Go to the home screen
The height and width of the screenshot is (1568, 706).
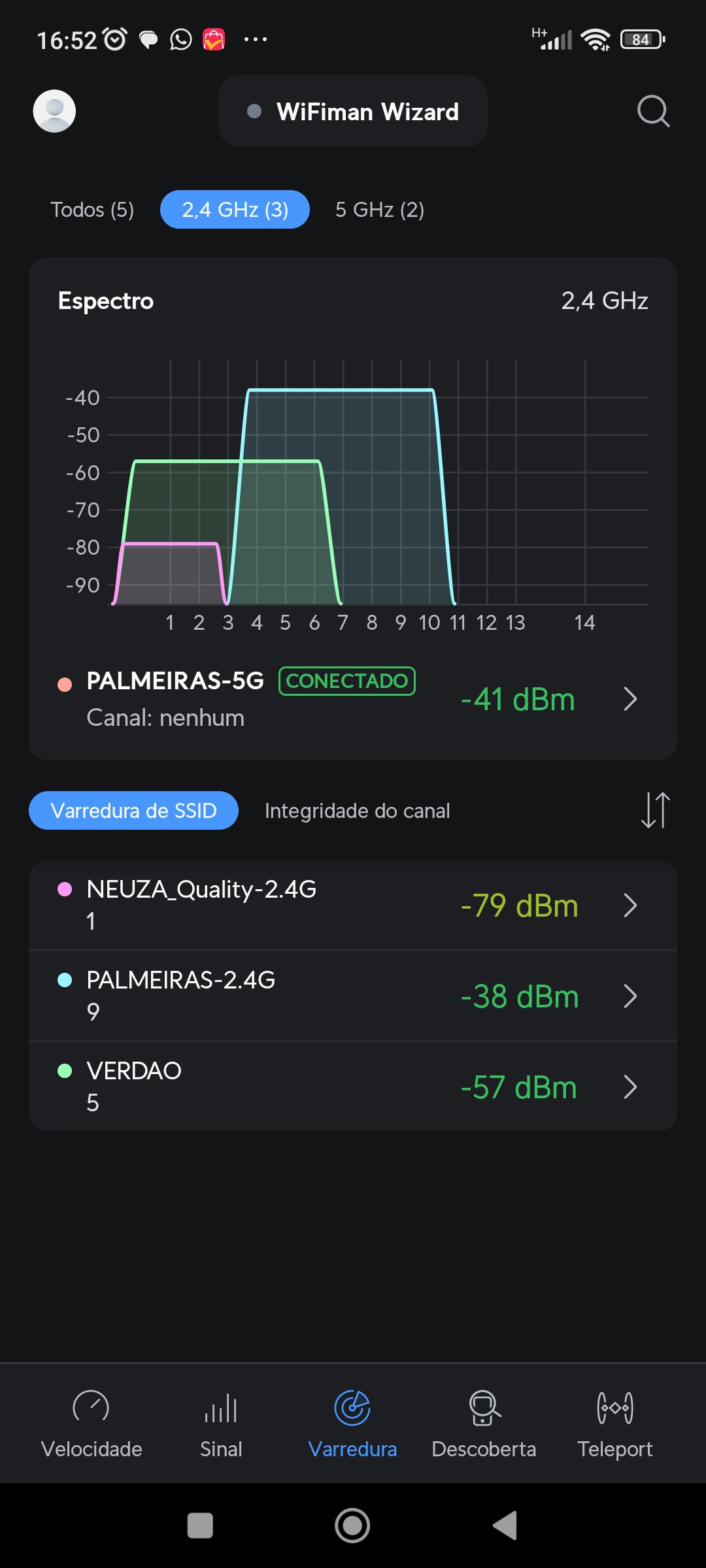352,1526
